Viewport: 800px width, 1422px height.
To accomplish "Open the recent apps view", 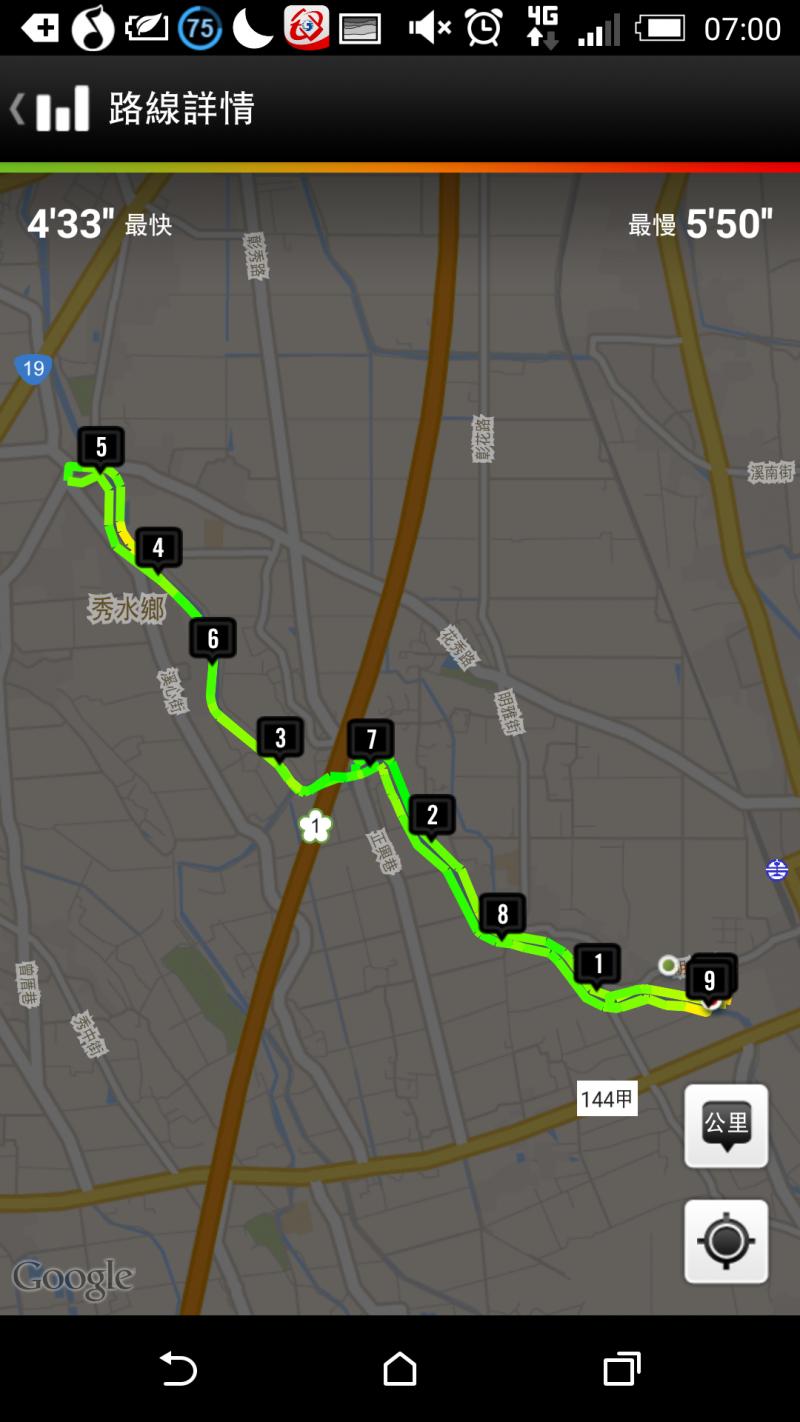I will point(621,1368).
